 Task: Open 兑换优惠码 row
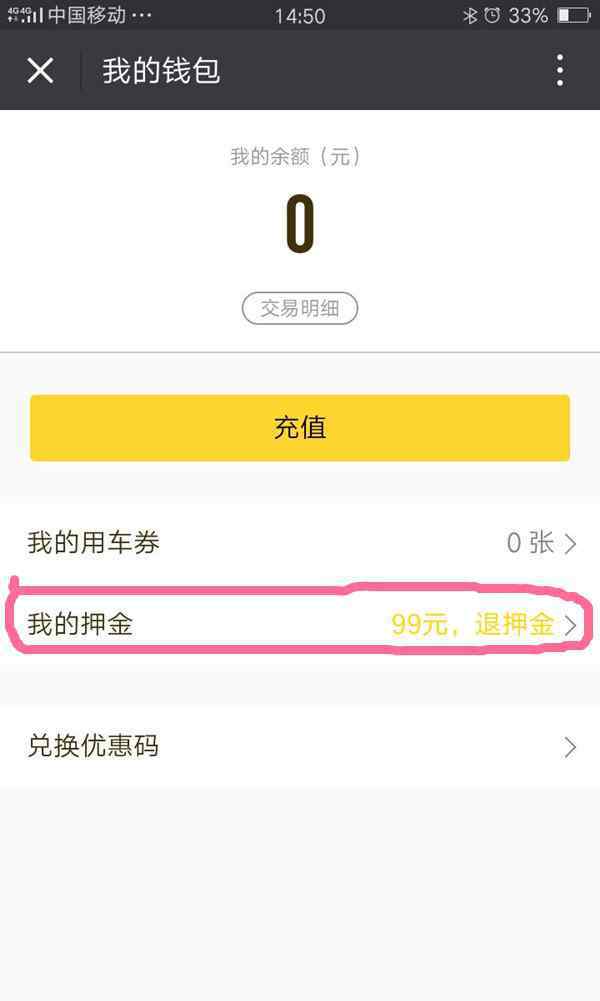tap(300, 746)
